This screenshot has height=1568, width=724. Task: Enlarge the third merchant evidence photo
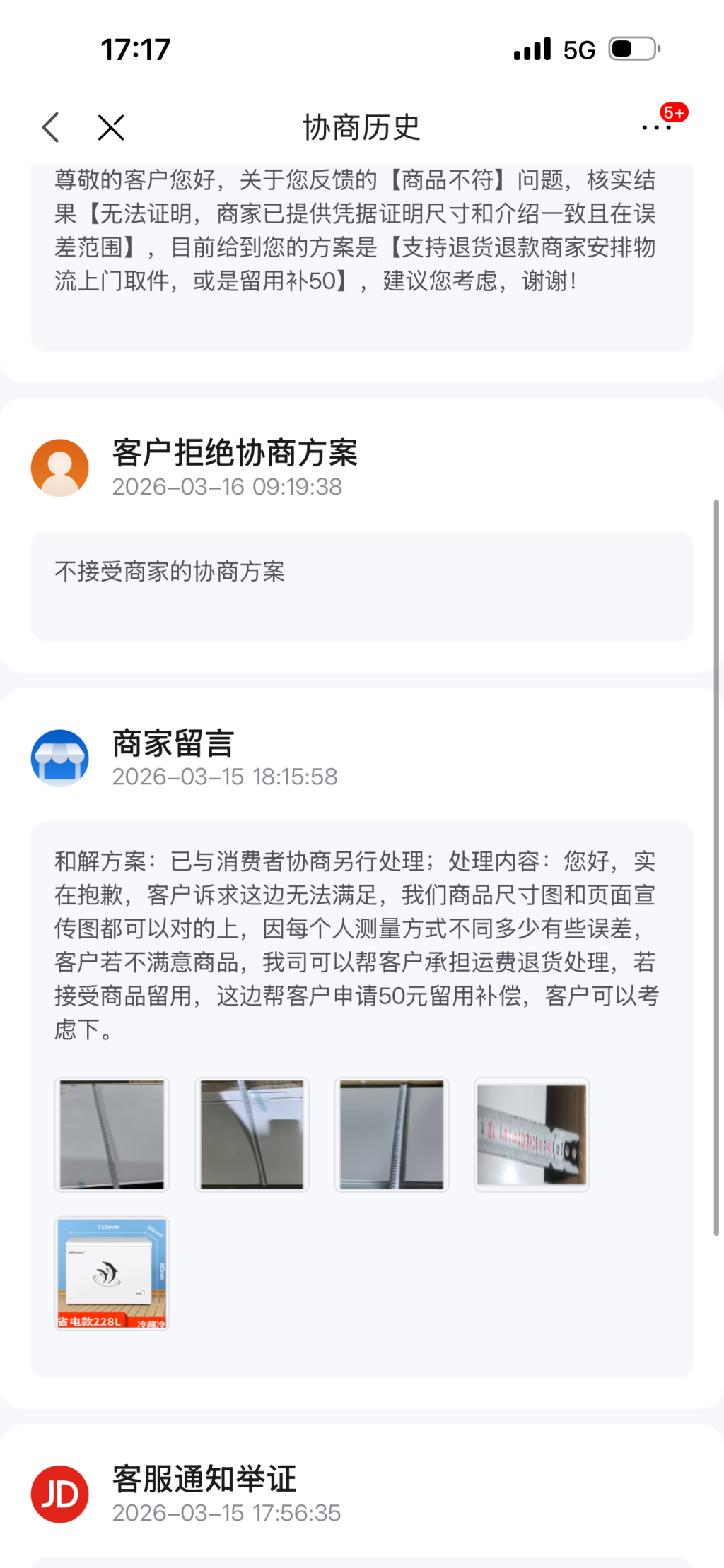392,1134
